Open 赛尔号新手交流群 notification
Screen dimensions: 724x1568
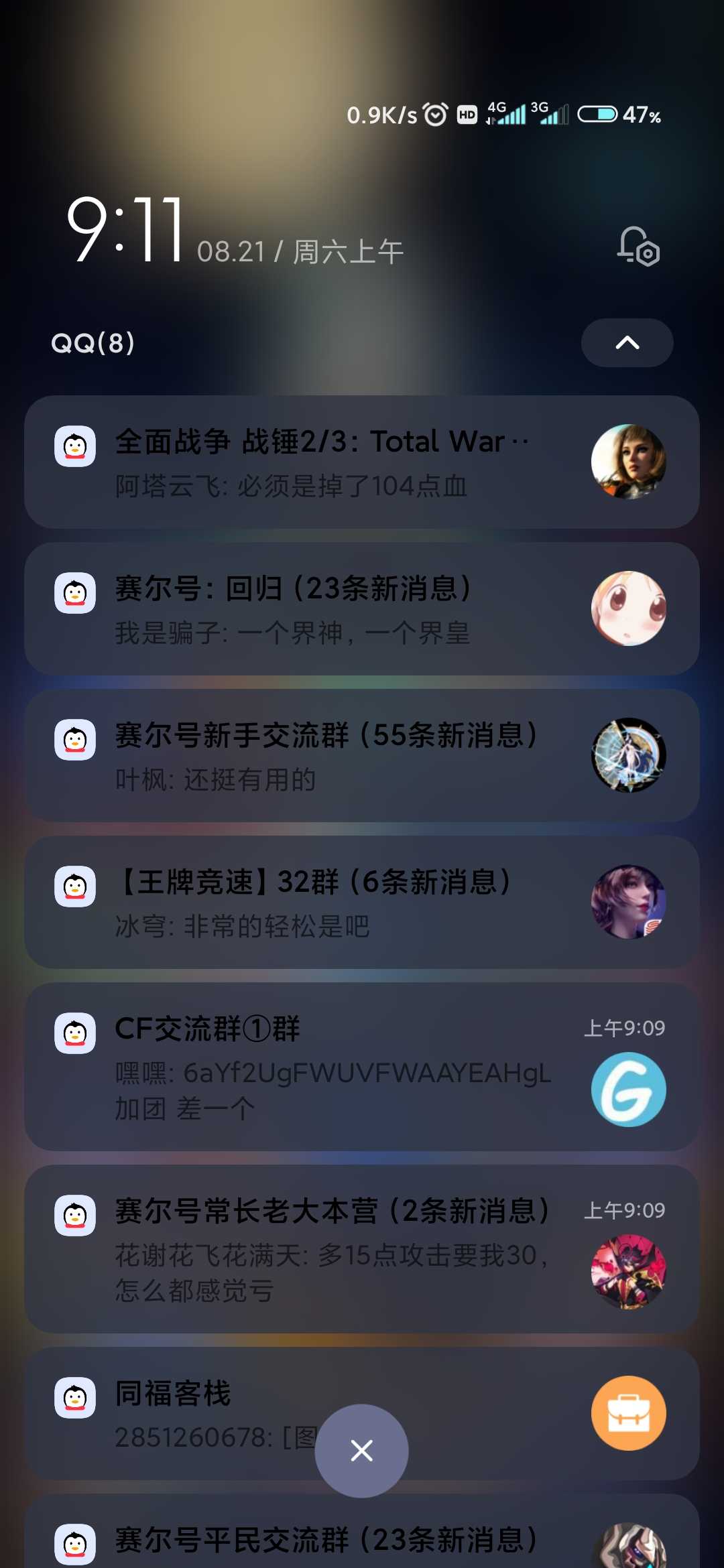[x=362, y=755]
